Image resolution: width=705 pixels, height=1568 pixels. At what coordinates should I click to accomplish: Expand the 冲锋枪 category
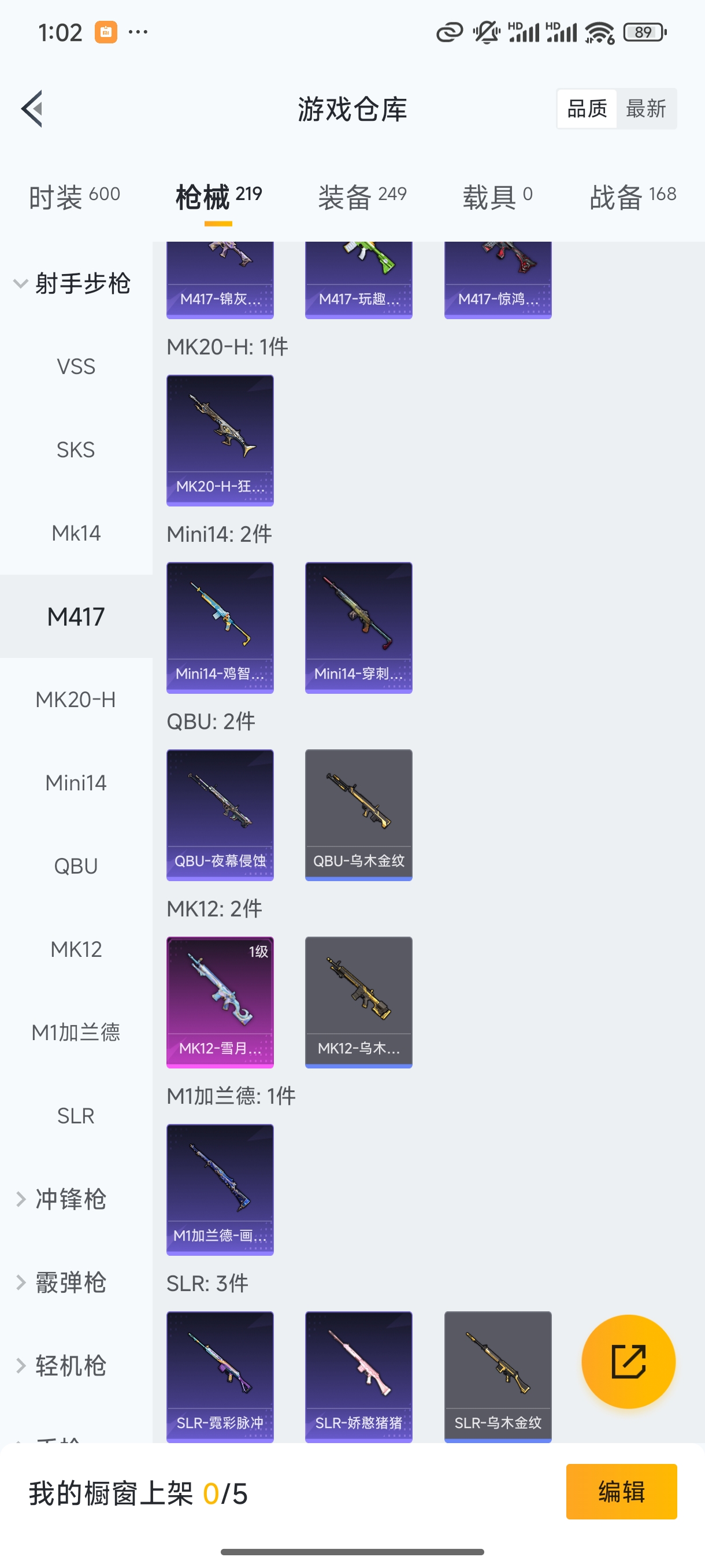(x=61, y=1199)
